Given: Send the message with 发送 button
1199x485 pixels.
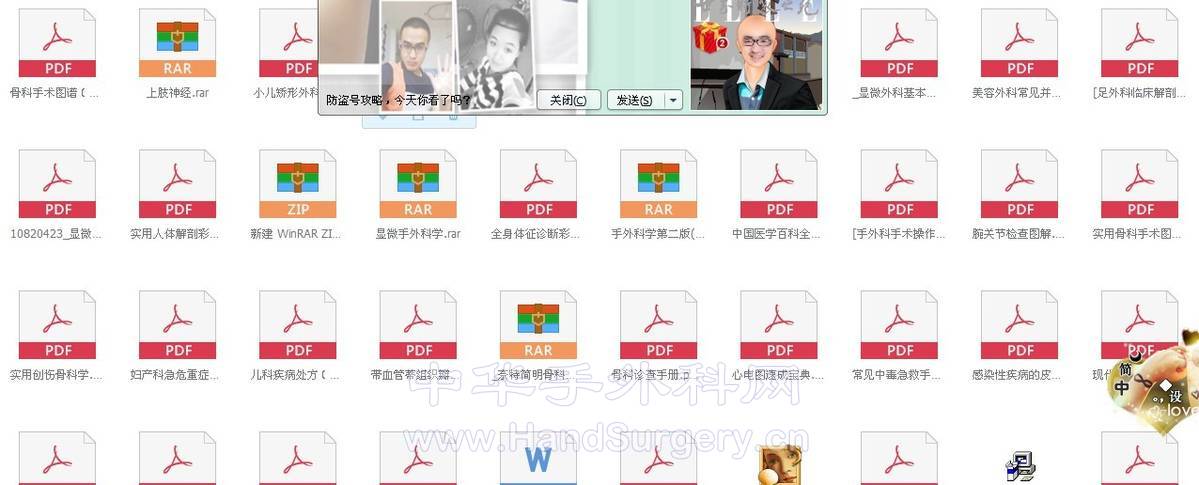Looking at the screenshot, I should pyautogui.click(x=634, y=100).
